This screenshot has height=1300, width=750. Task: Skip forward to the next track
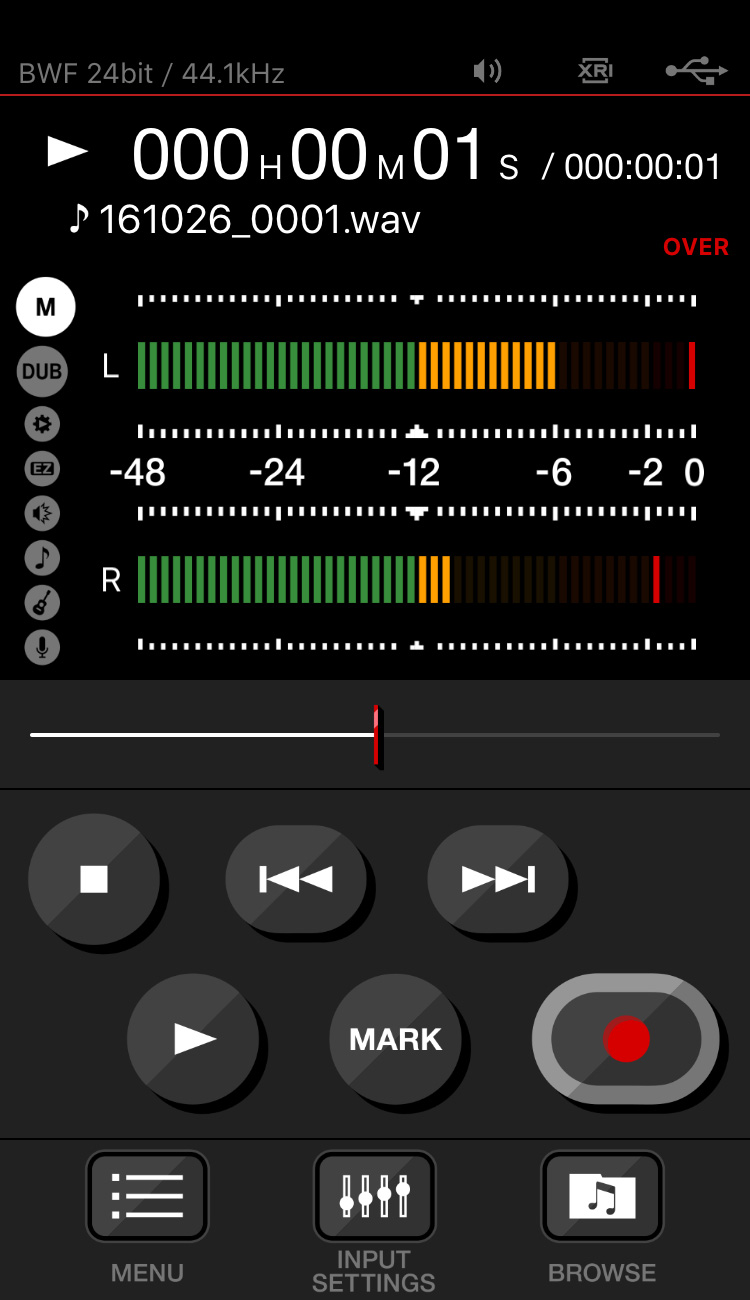click(498, 879)
